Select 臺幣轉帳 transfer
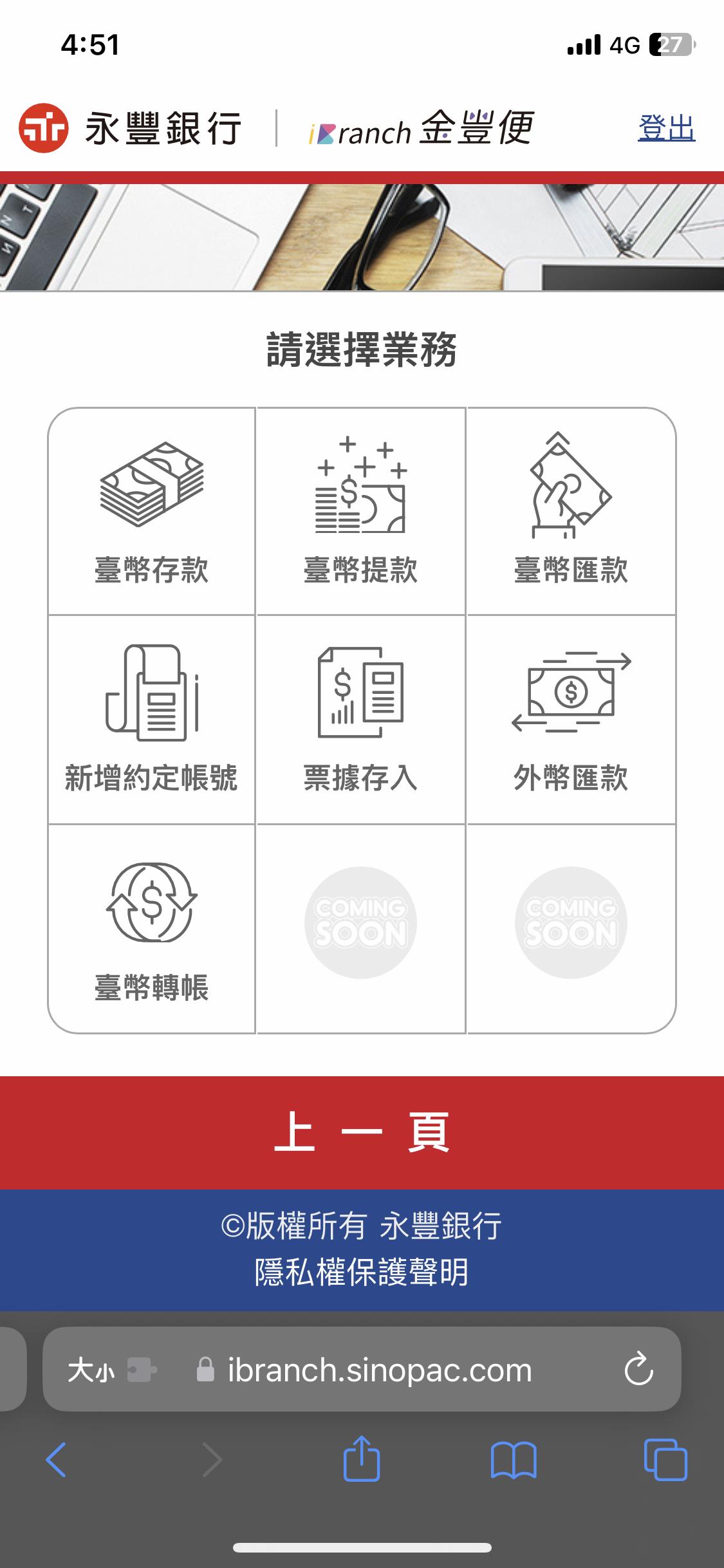The image size is (724, 1568). 151,929
